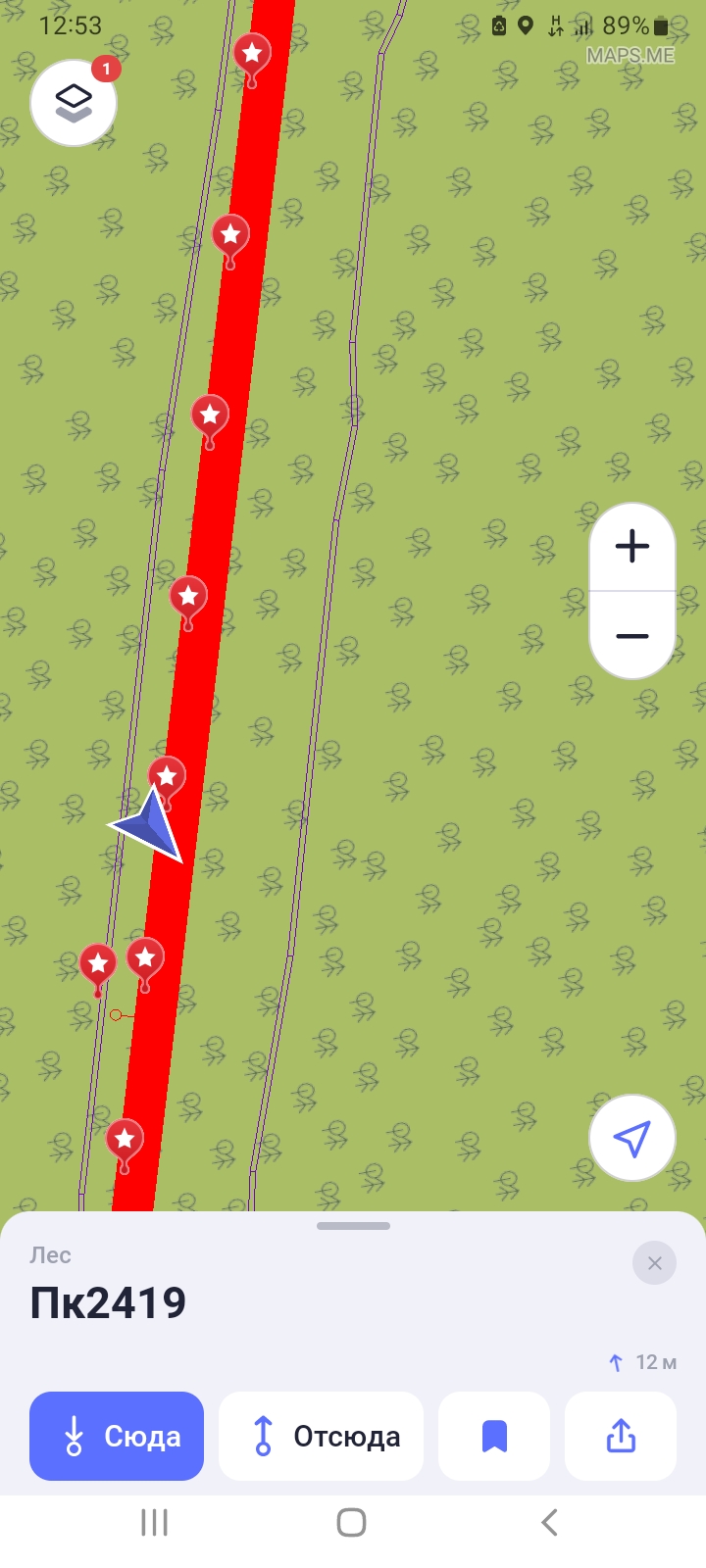Expand place card using drag handle
The height and width of the screenshot is (1568, 706).
(x=353, y=1226)
